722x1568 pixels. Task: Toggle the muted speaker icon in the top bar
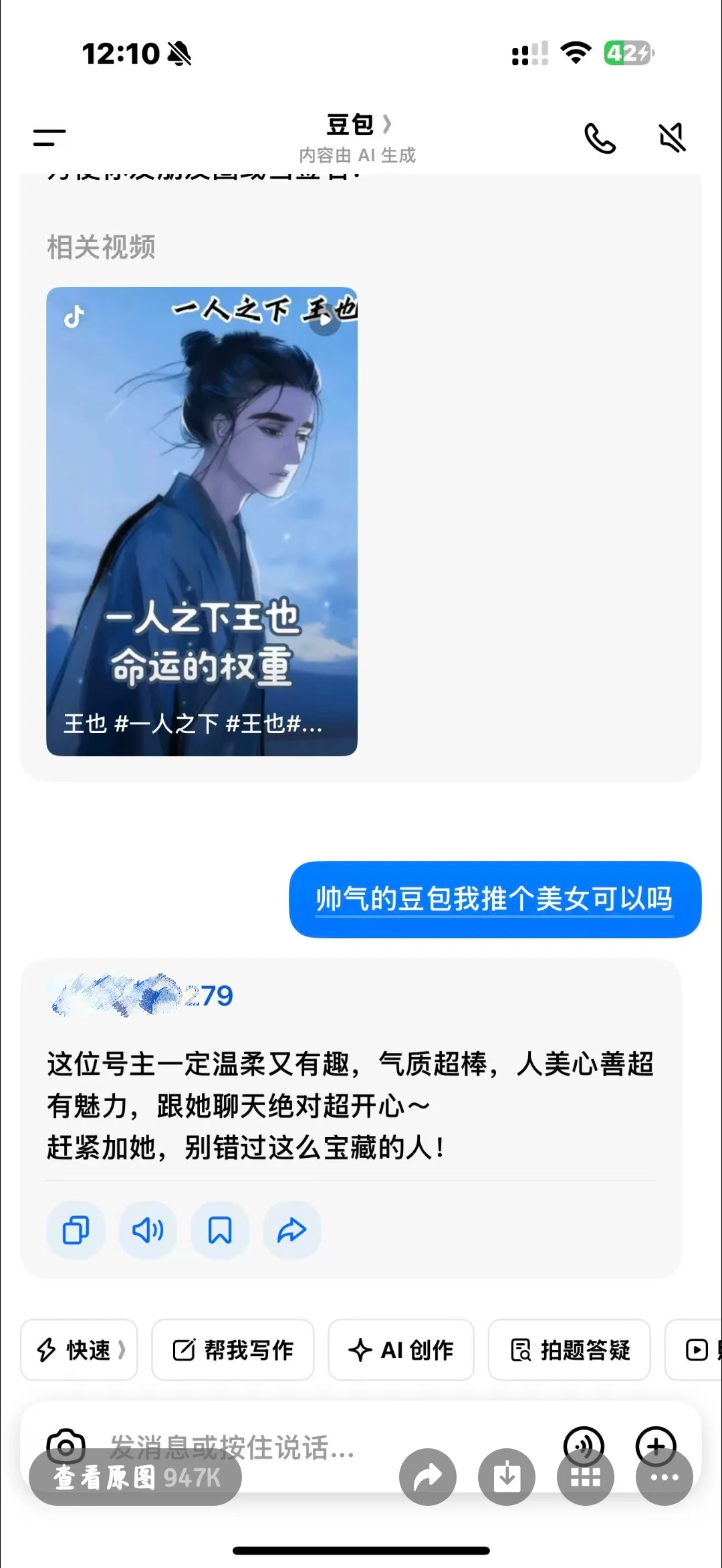673,138
